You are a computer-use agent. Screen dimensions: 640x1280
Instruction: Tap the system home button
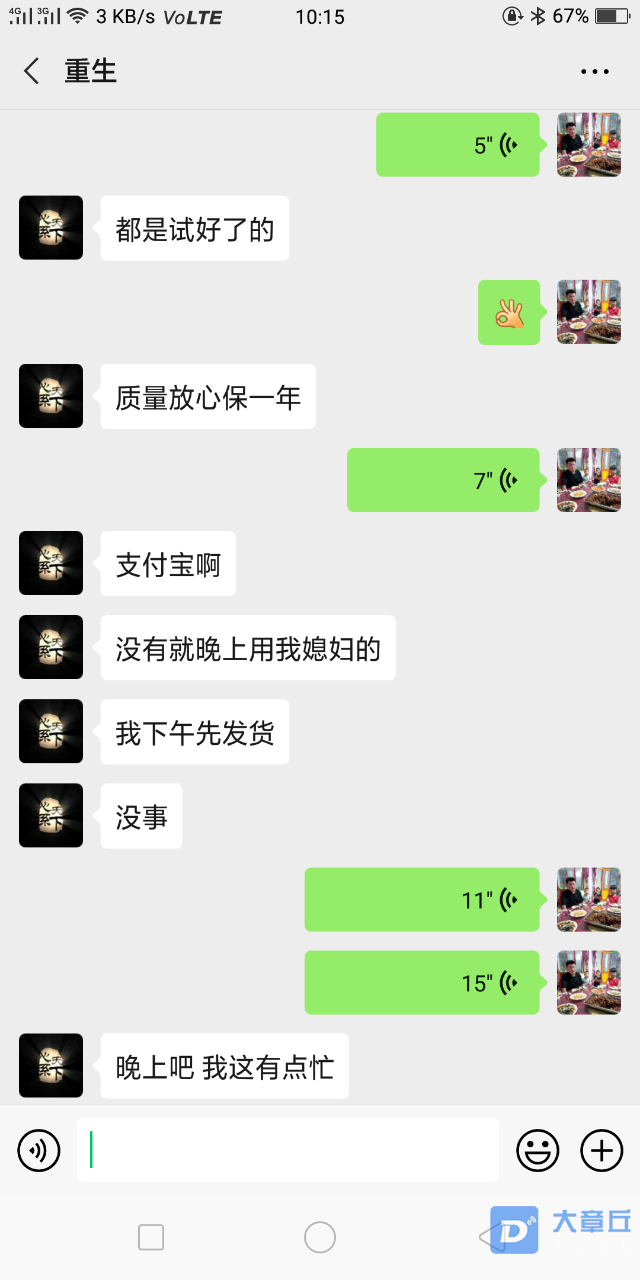click(x=320, y=1237)
